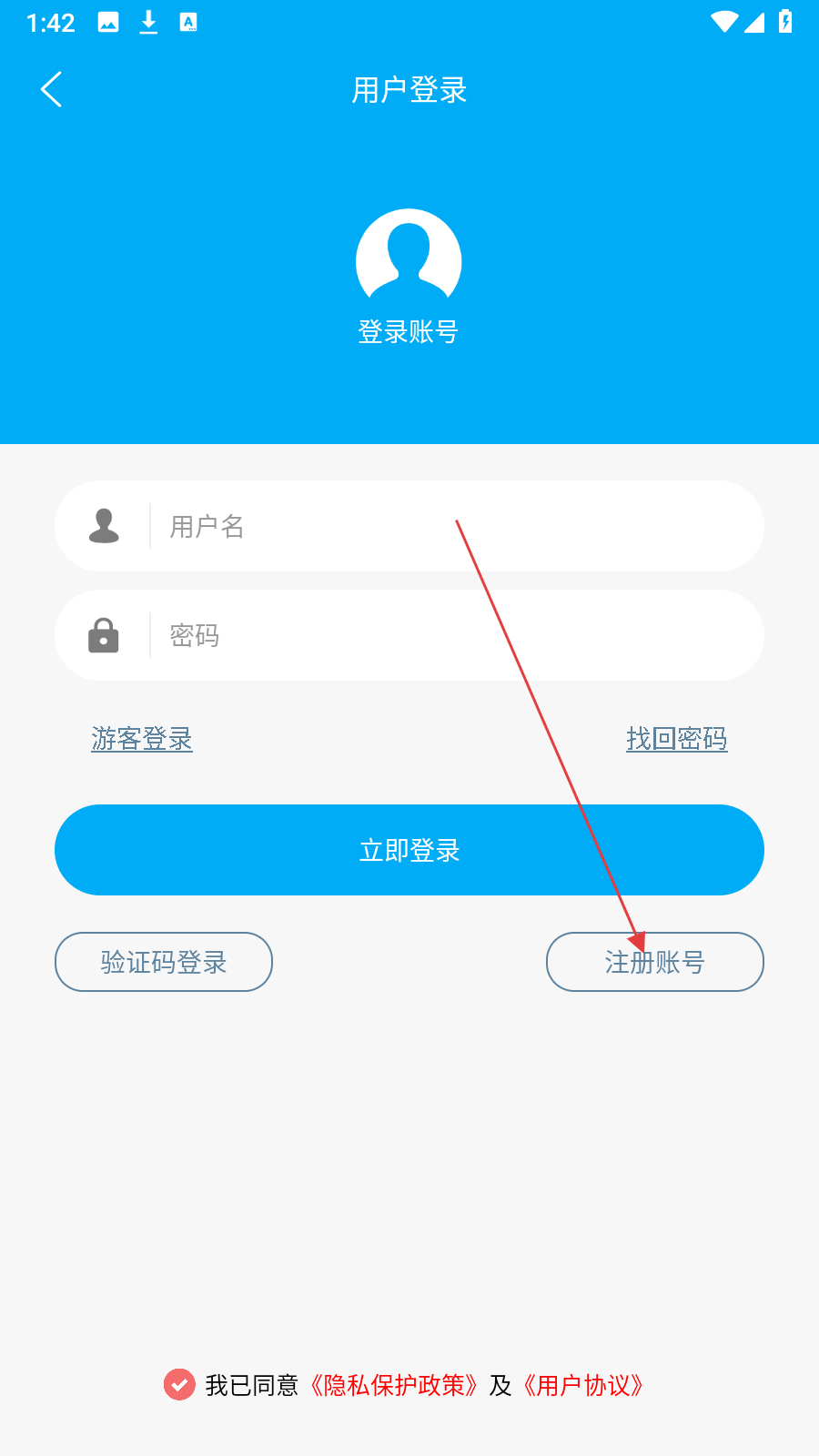Go back using the top-left arrow
The width and height of the screenshot is (819, 1456).
tap(52, 89)
